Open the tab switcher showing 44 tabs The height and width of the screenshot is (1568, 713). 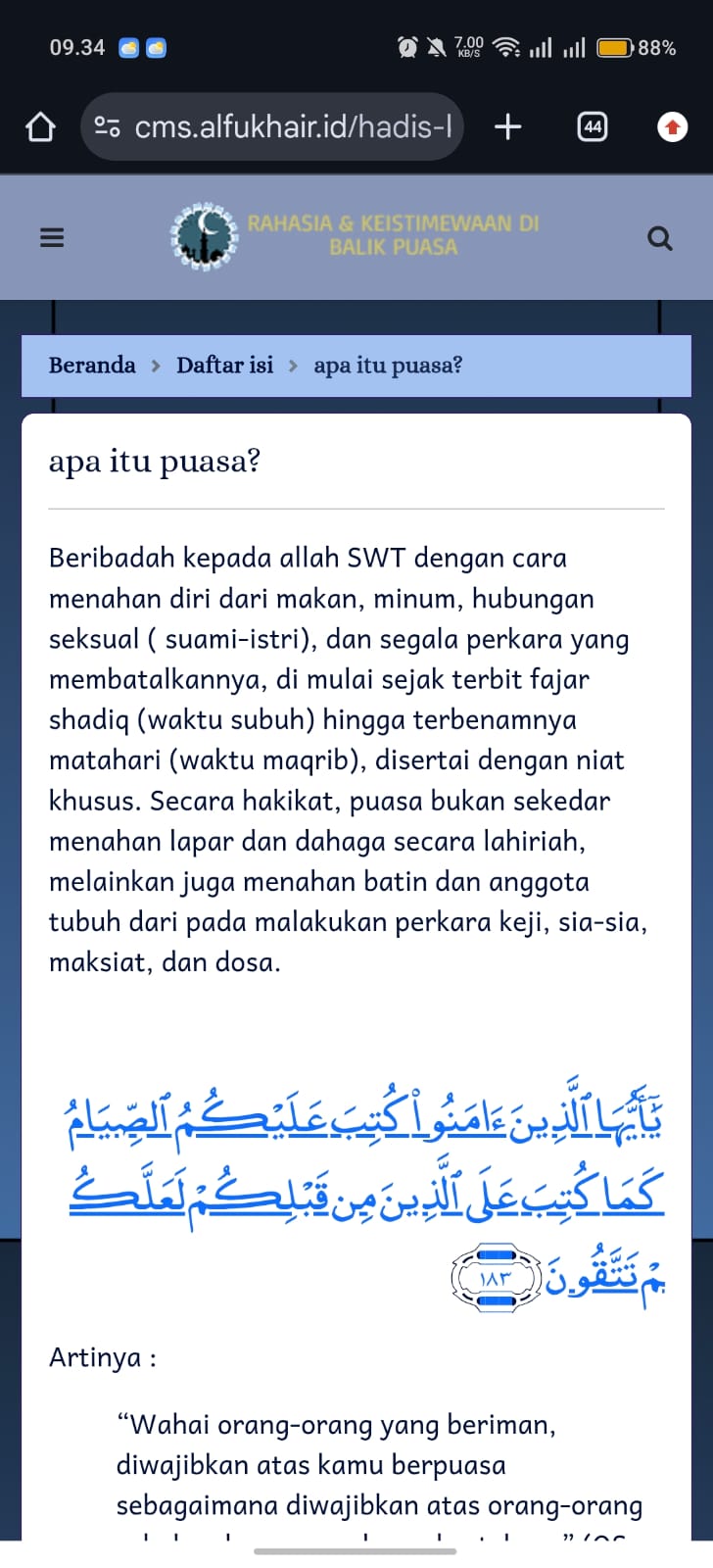pos(593,126)
